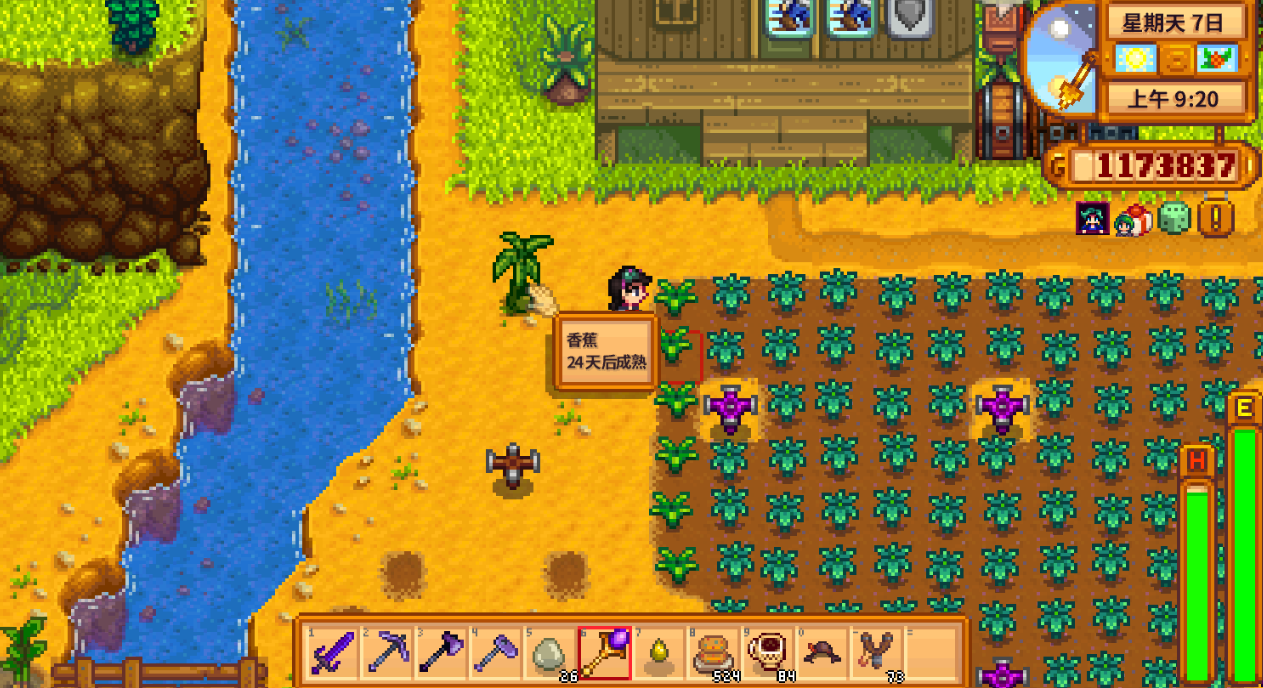Screen dimensions: 1263x688
Task: Select the hoe in slot 4
Action: [494, 652]
